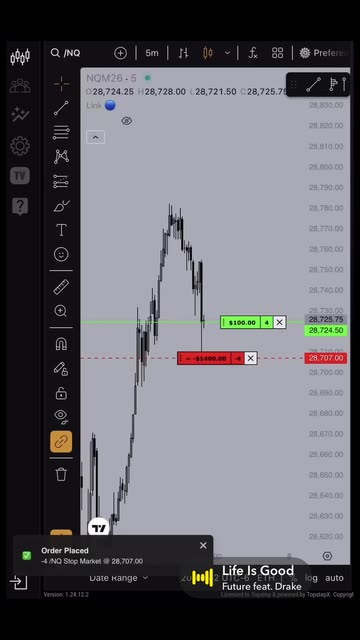Open settings gear in left sidebar

[x=20, y=146]
